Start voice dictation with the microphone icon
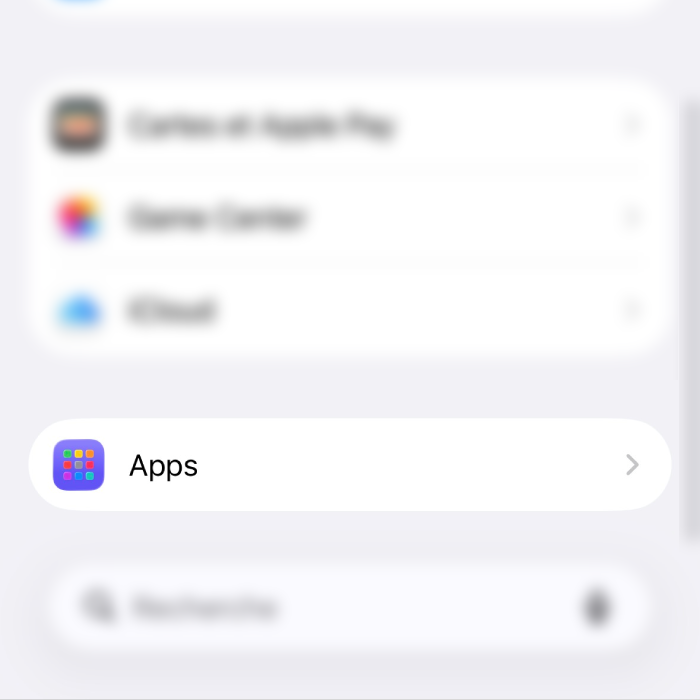This screenshot has height=700, width=700. click(597, 607)
